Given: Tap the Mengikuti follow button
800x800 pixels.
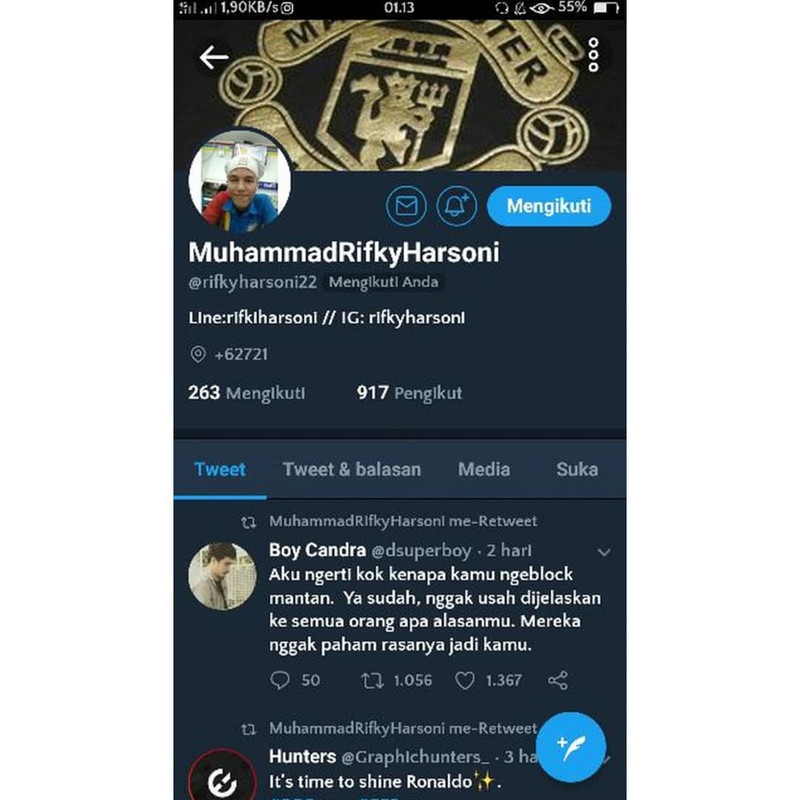Looking at the screenshot, I should coord(549,207).
